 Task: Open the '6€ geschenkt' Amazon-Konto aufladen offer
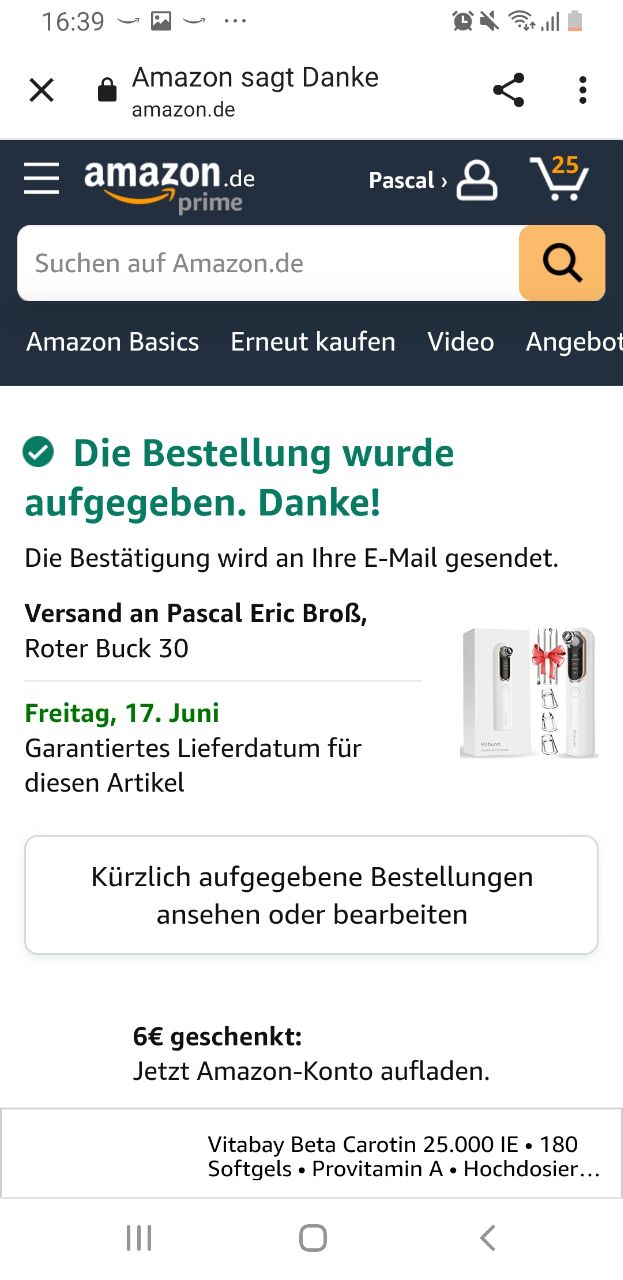[x=311, y=1054]
